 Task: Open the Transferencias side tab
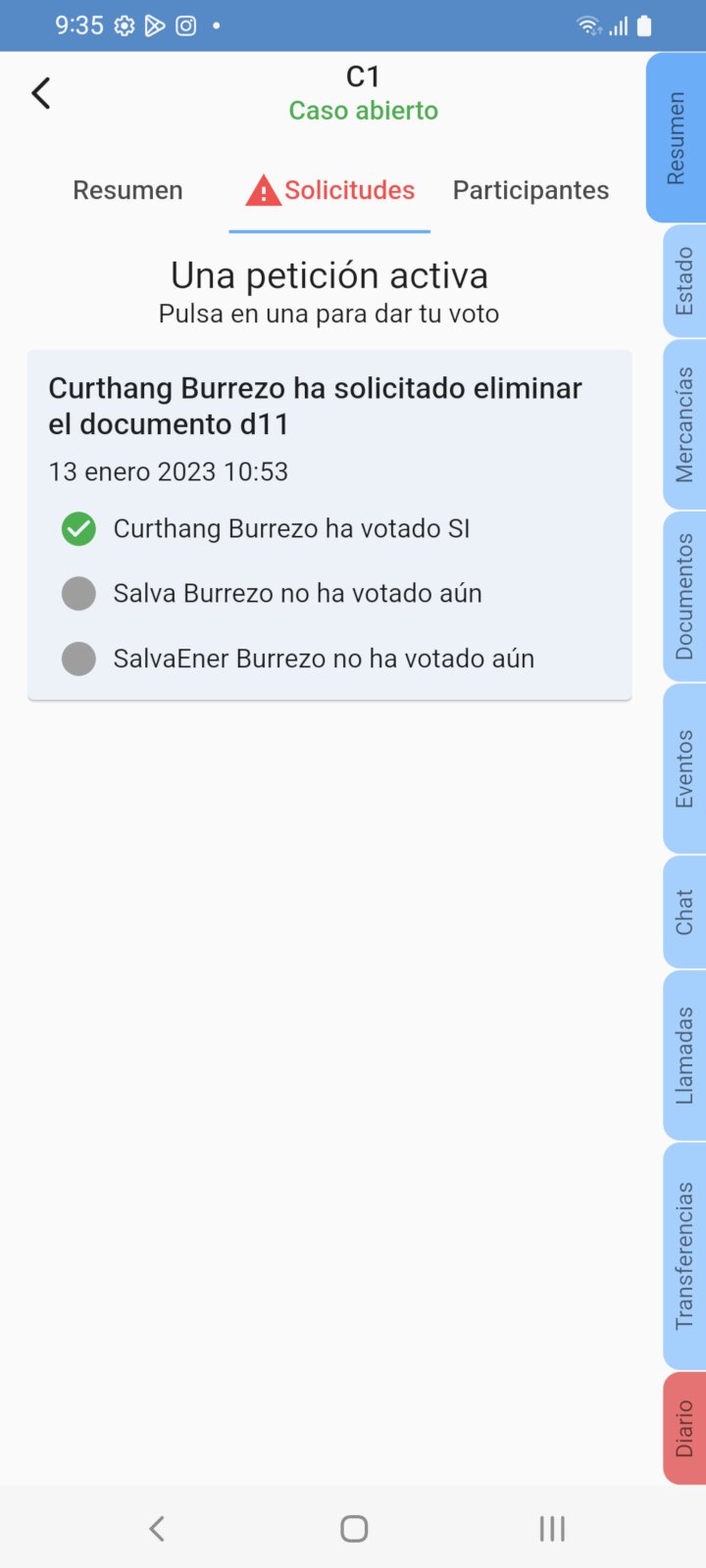[684, 1255]
